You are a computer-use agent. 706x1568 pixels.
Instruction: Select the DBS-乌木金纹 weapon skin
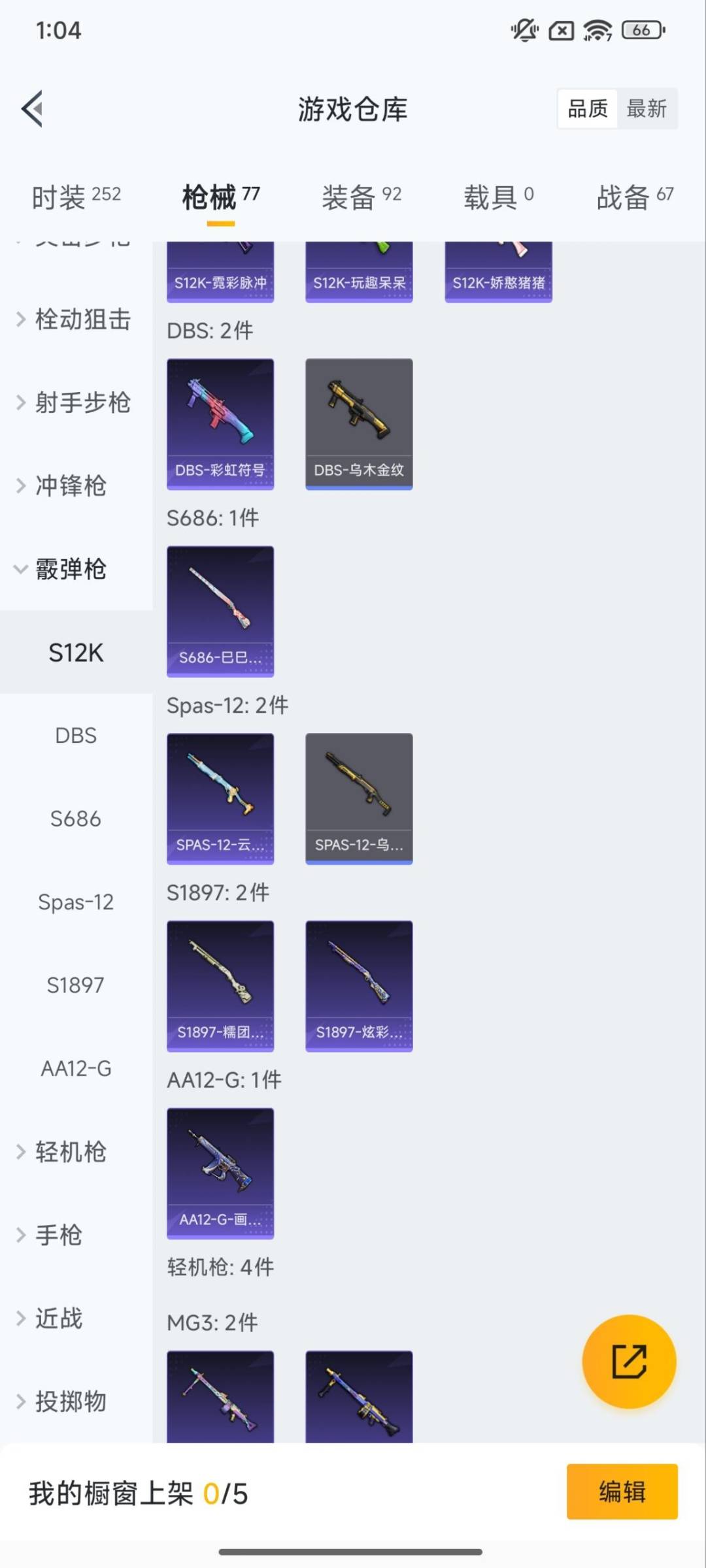(359, 423)
